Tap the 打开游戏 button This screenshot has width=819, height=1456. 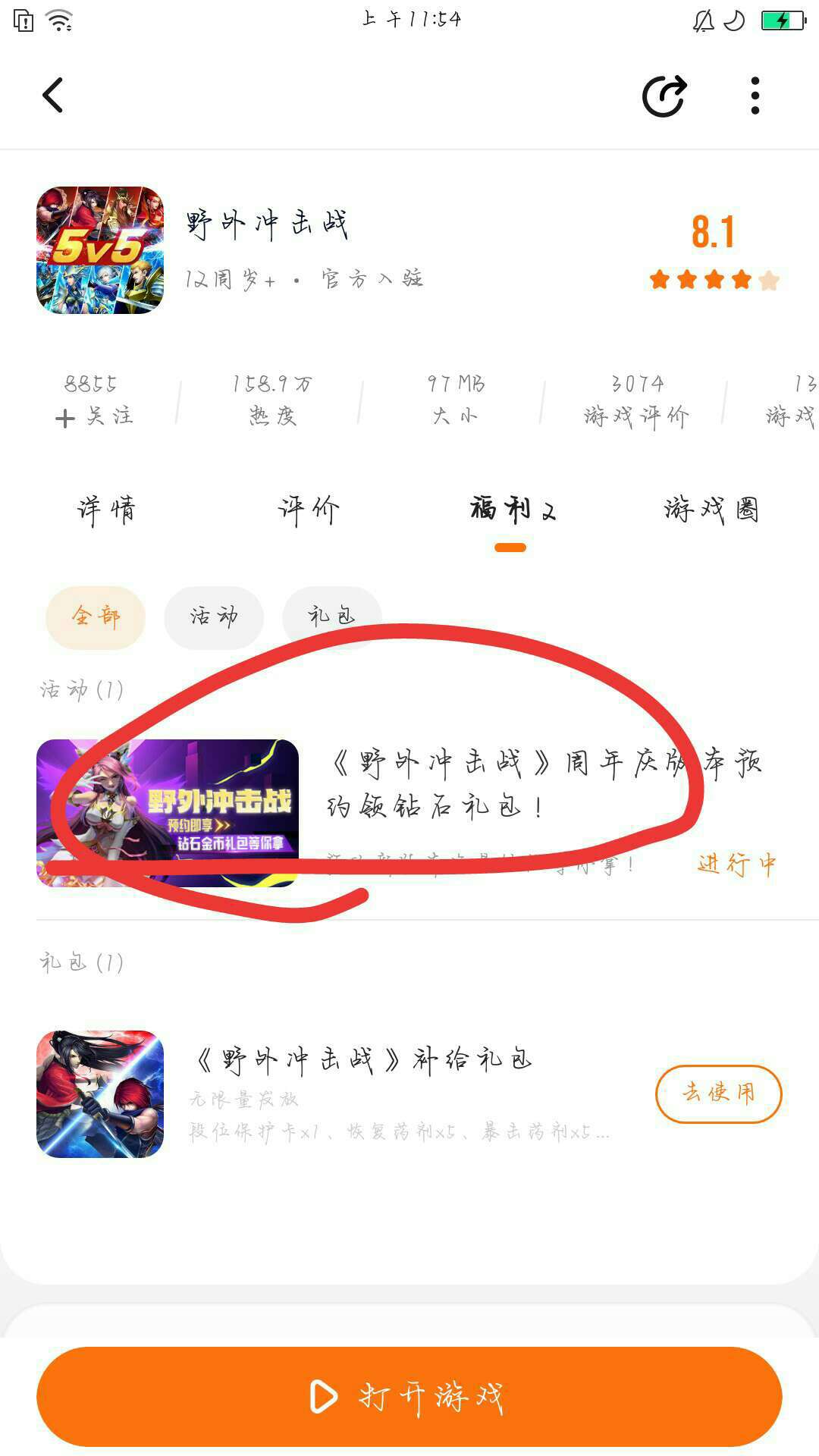pos(409,1396)
